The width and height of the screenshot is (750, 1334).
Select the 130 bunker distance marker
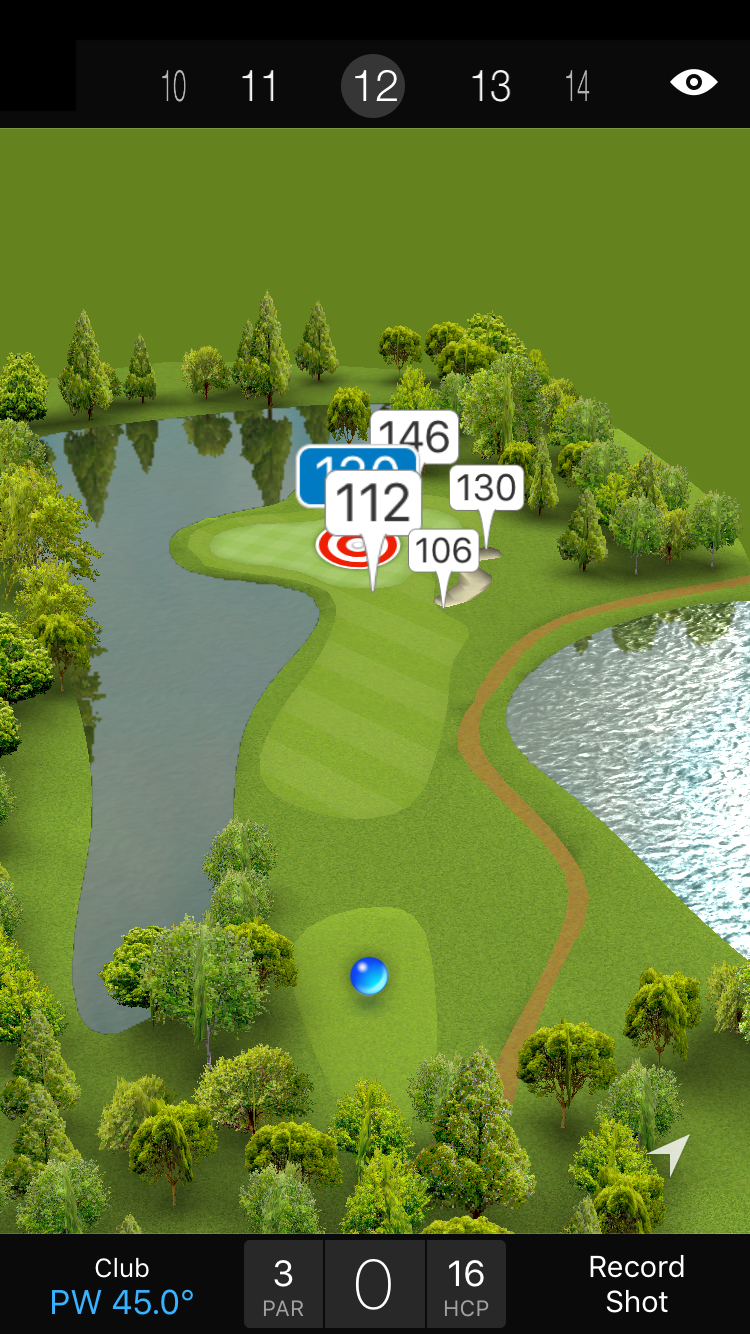click(487, 488)
